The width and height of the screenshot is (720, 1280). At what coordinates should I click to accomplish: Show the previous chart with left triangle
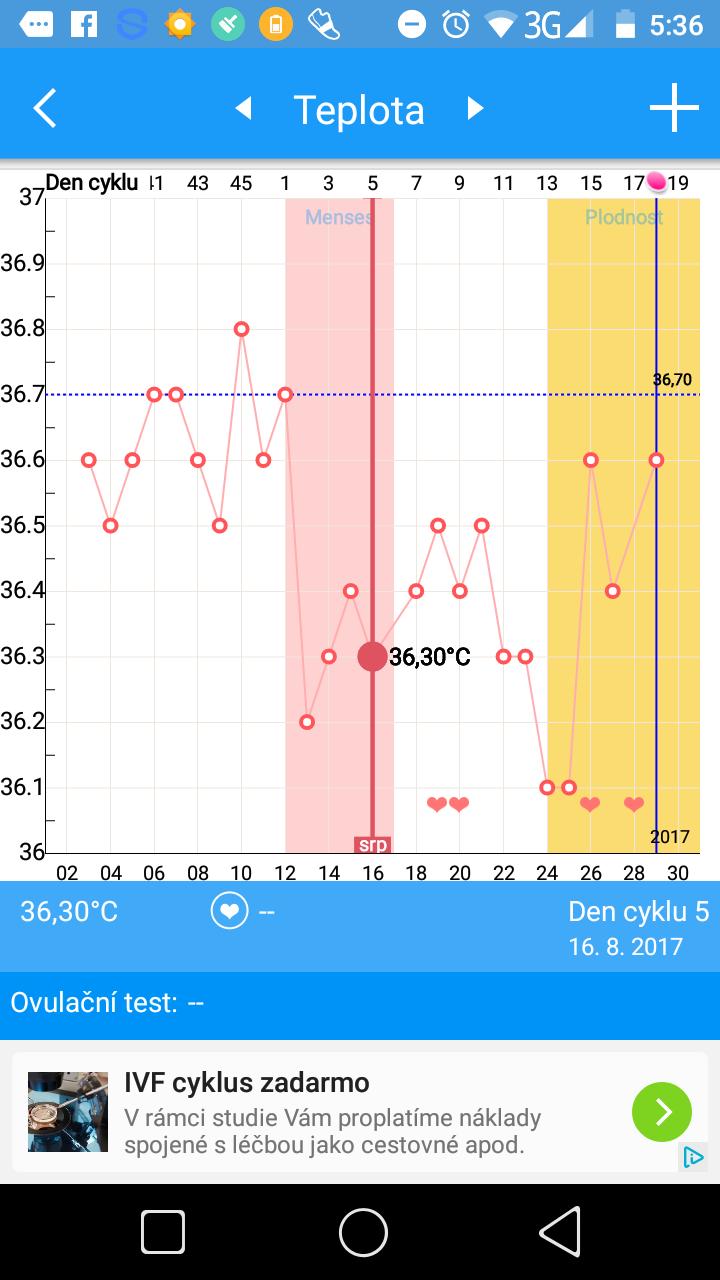[243, 108]
